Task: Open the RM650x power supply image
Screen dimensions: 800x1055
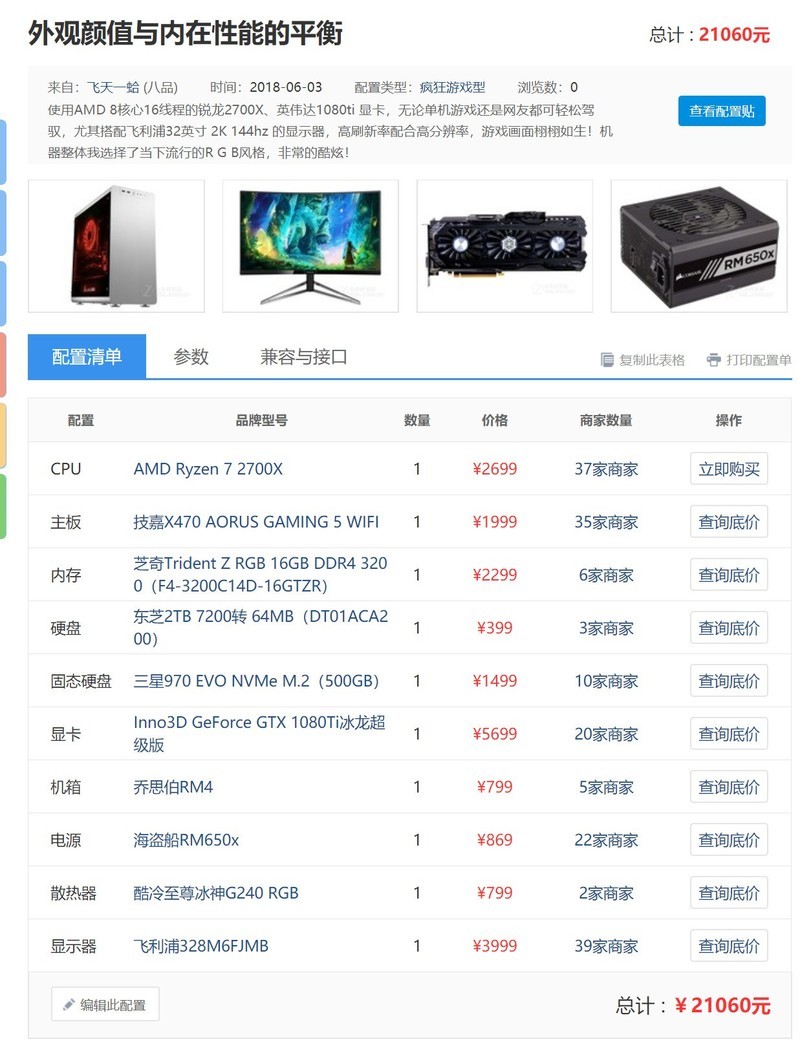Action: coord(698,246)
